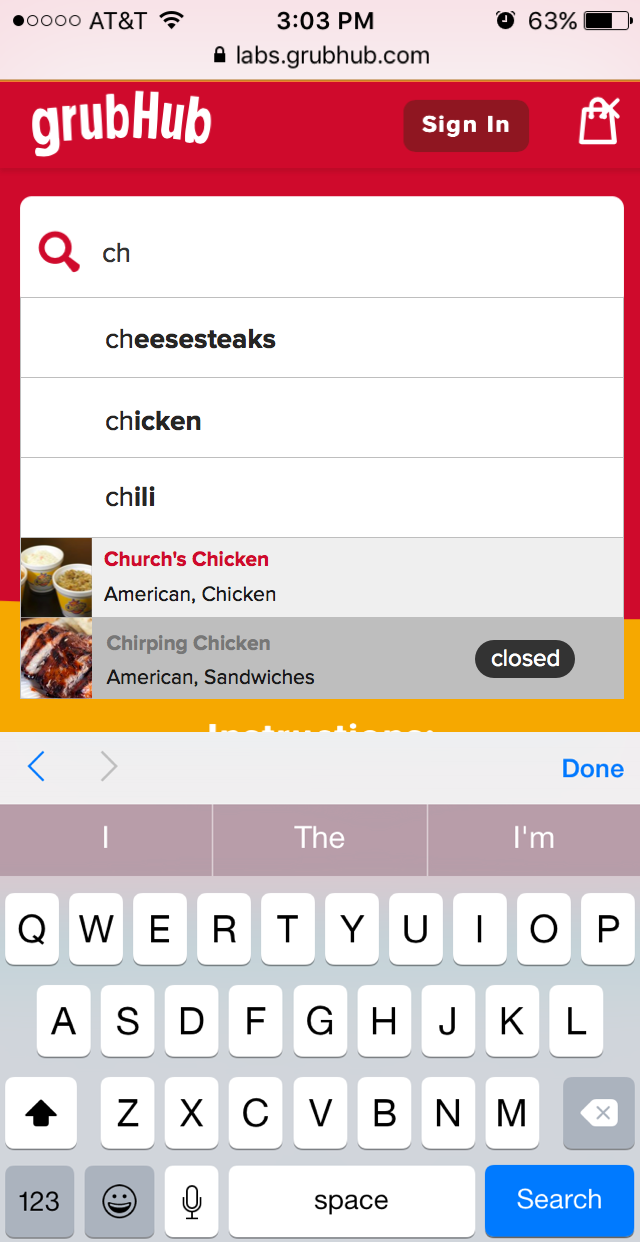Choose the chicken suggestion
Image resolution: width=640 pixels, height=1242 pixels.
click(322, 418)
